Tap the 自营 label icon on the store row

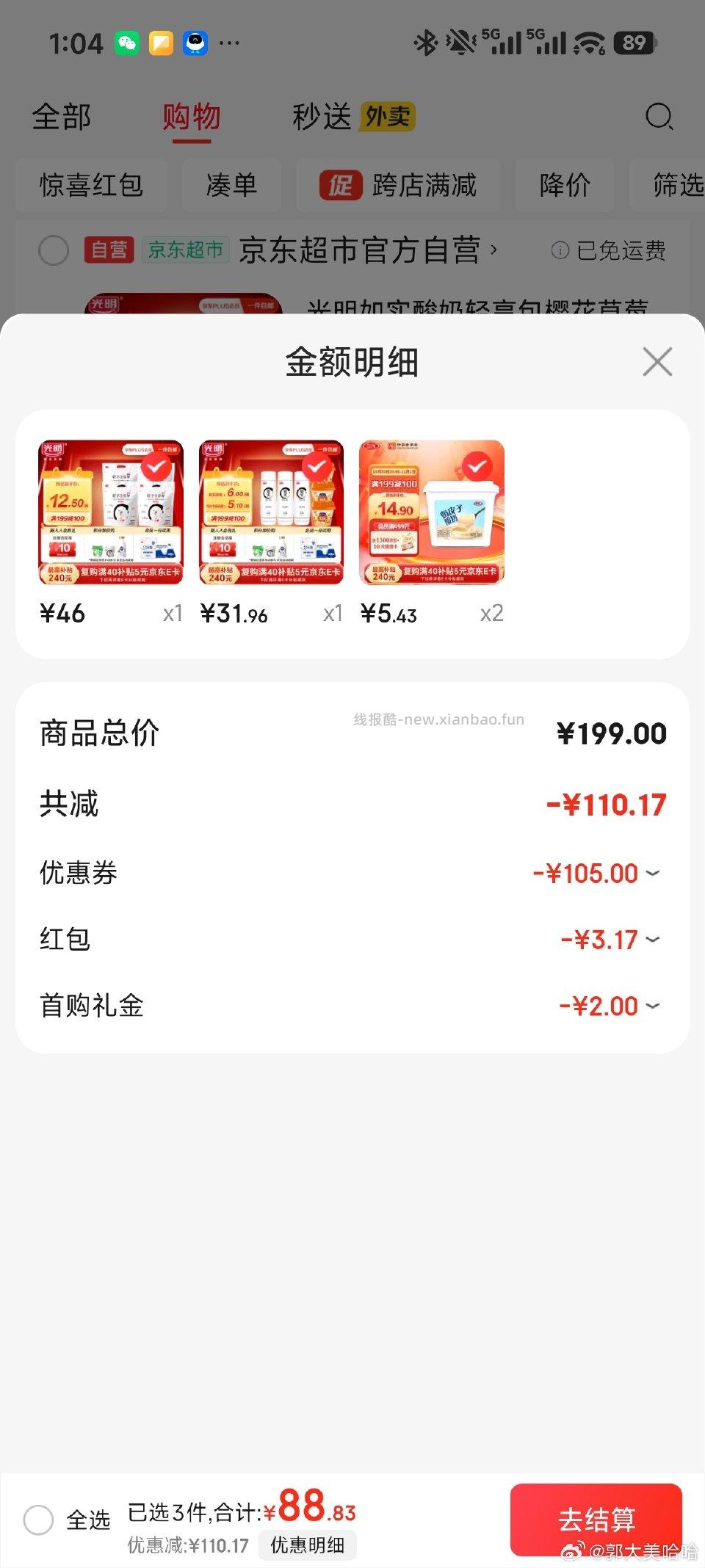109,250
